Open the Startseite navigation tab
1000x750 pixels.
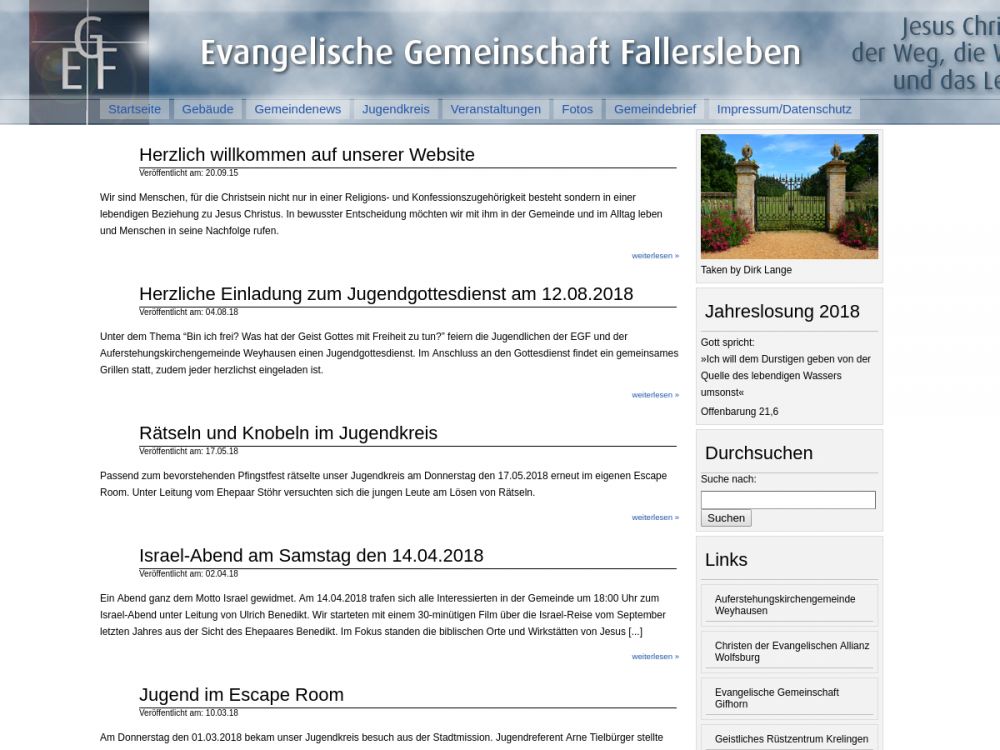134,109
